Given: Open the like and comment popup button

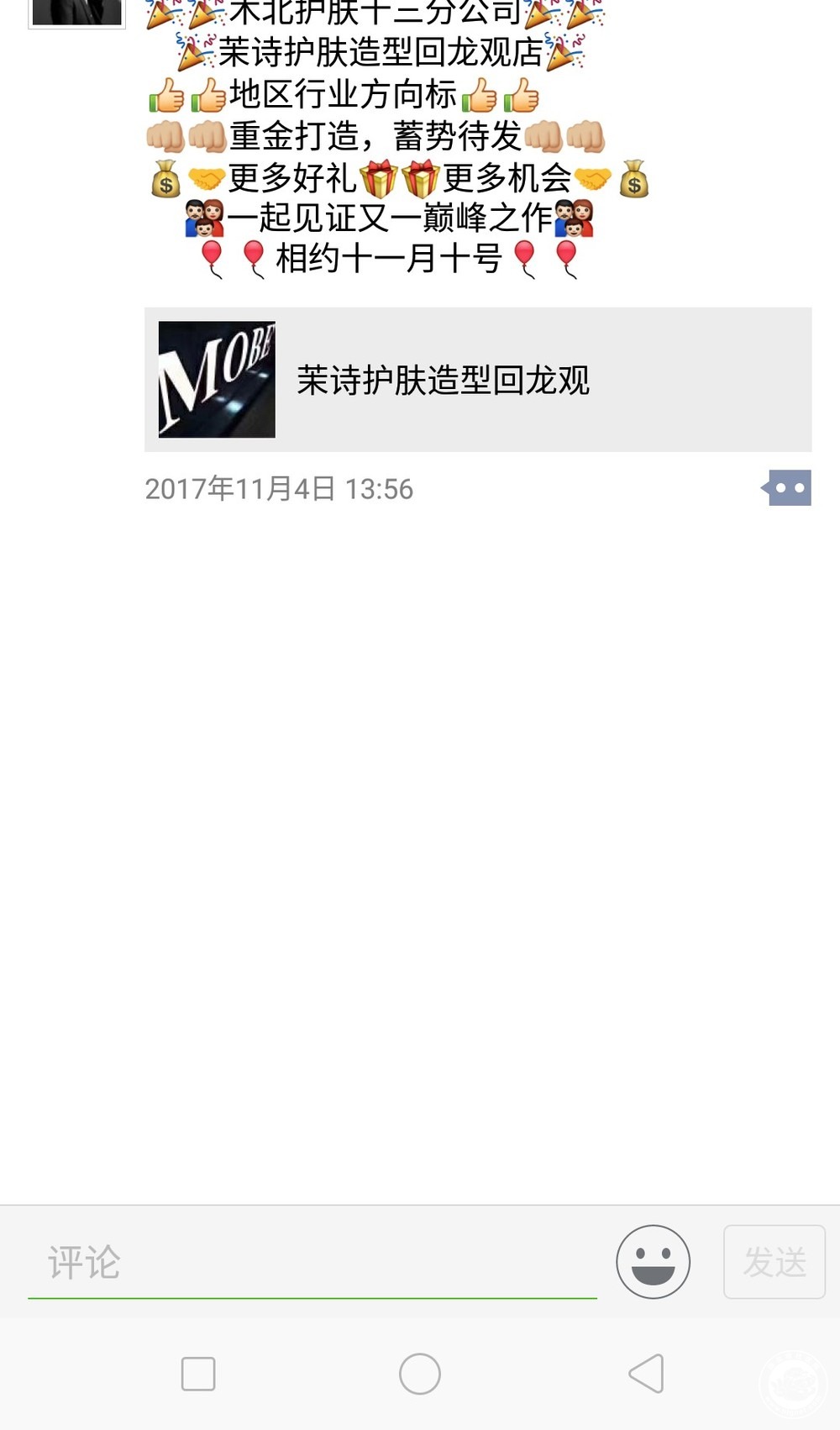Looking at the screenshot, I should 787,488.
